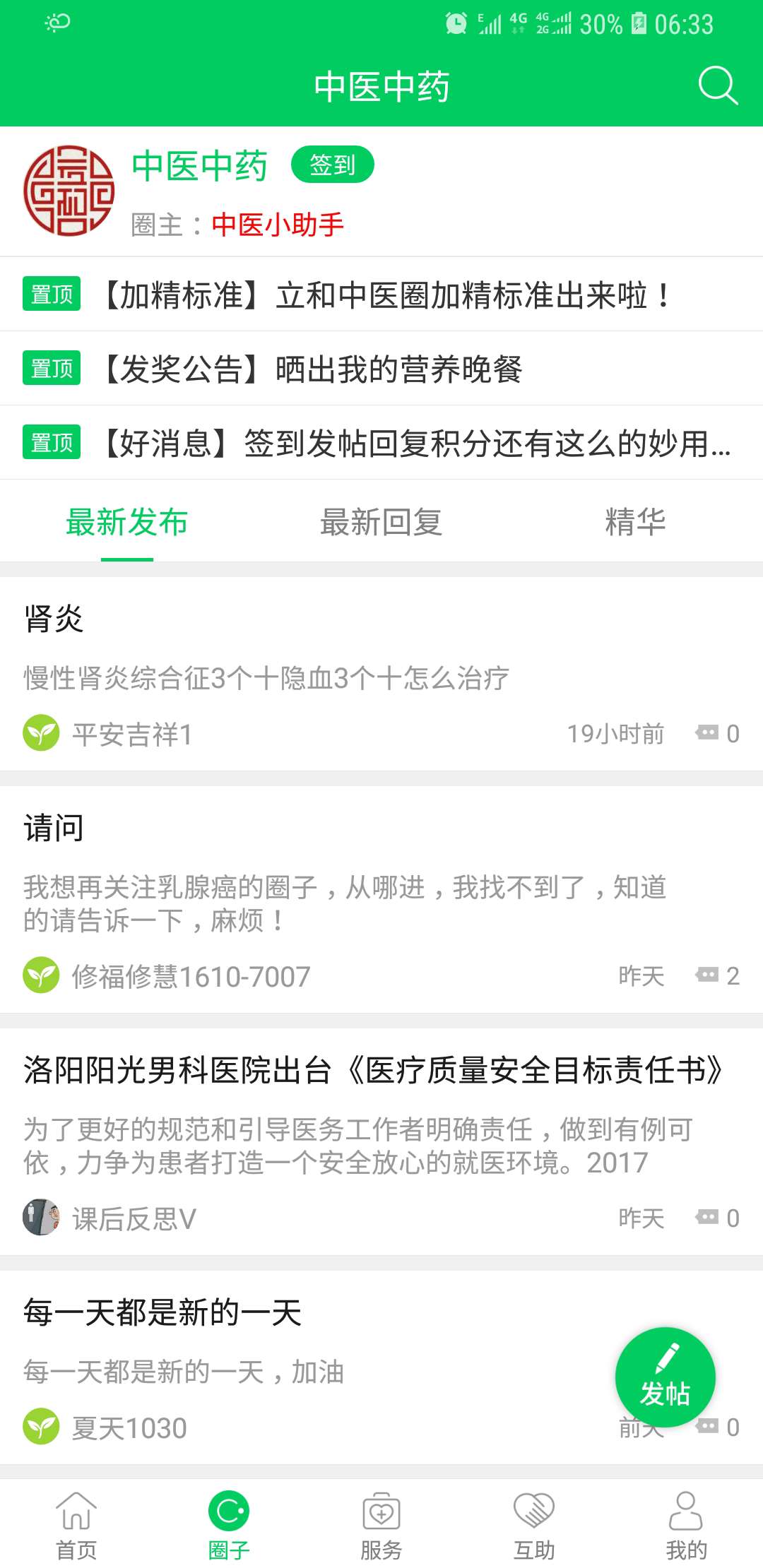The height and width of the screenshot is (1568, 763).
Task: Open the 服务 services icon
Action: click(x=381, y=1519)
